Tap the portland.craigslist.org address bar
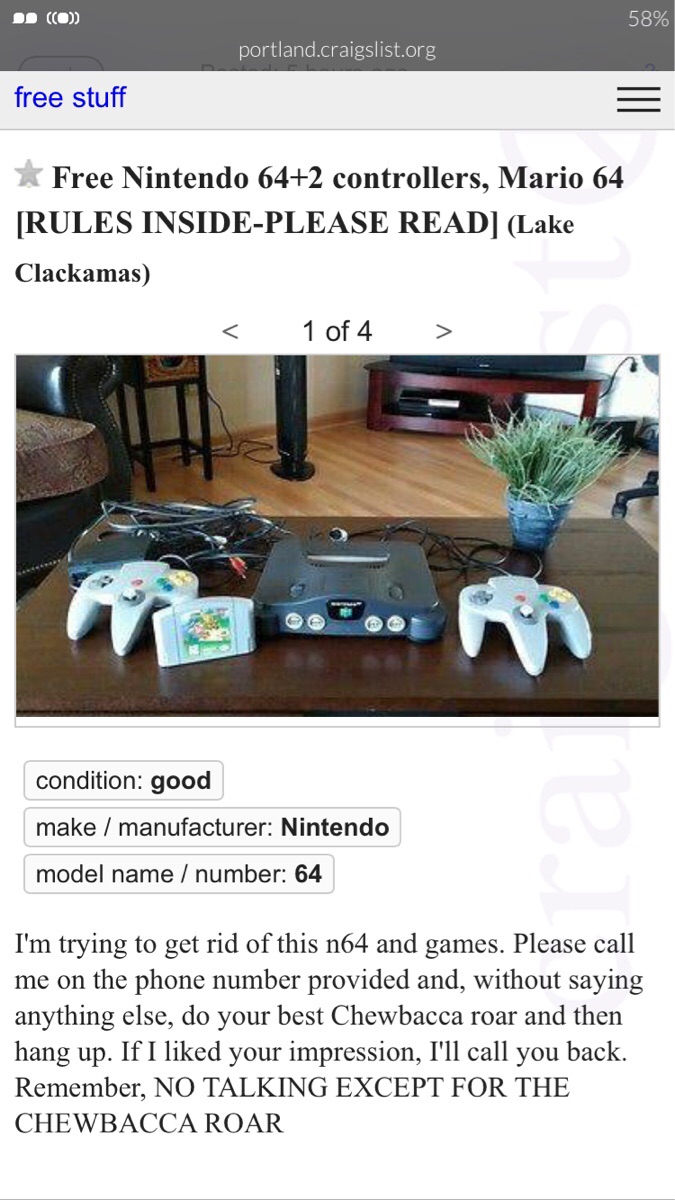Screen dimensions: 675x1200 pyautogui.click(x=337, y=49)
